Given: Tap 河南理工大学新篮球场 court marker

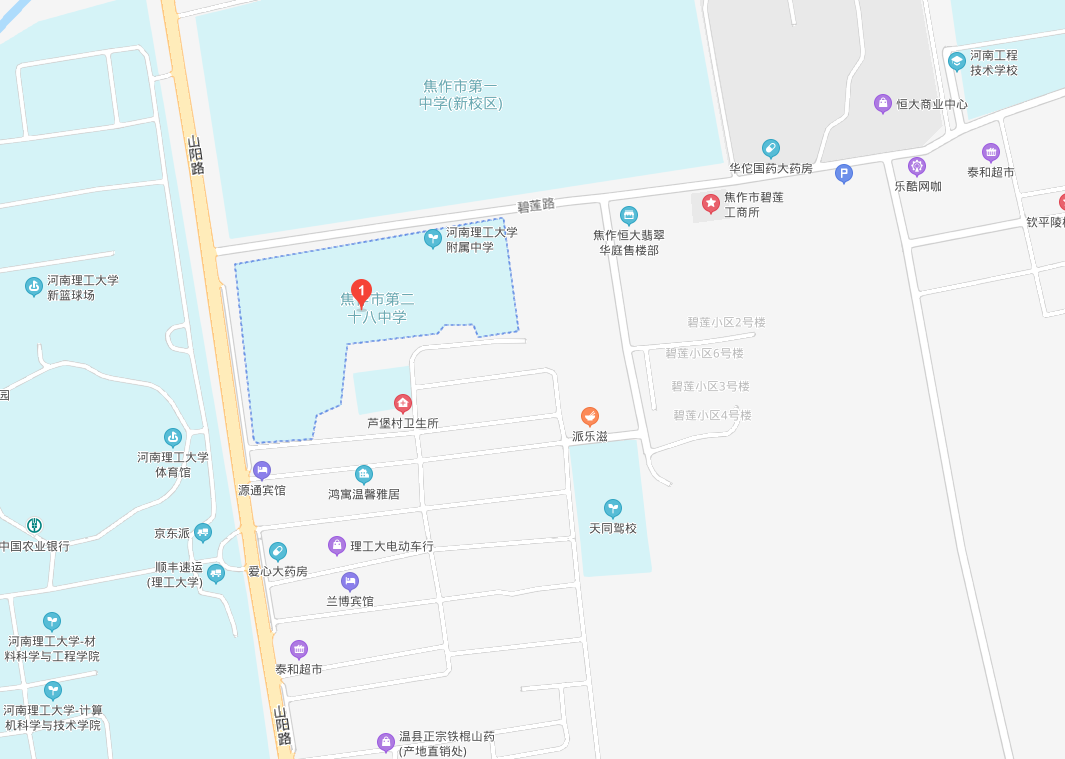Looking at the screenshot, I should tap(34, 287).
